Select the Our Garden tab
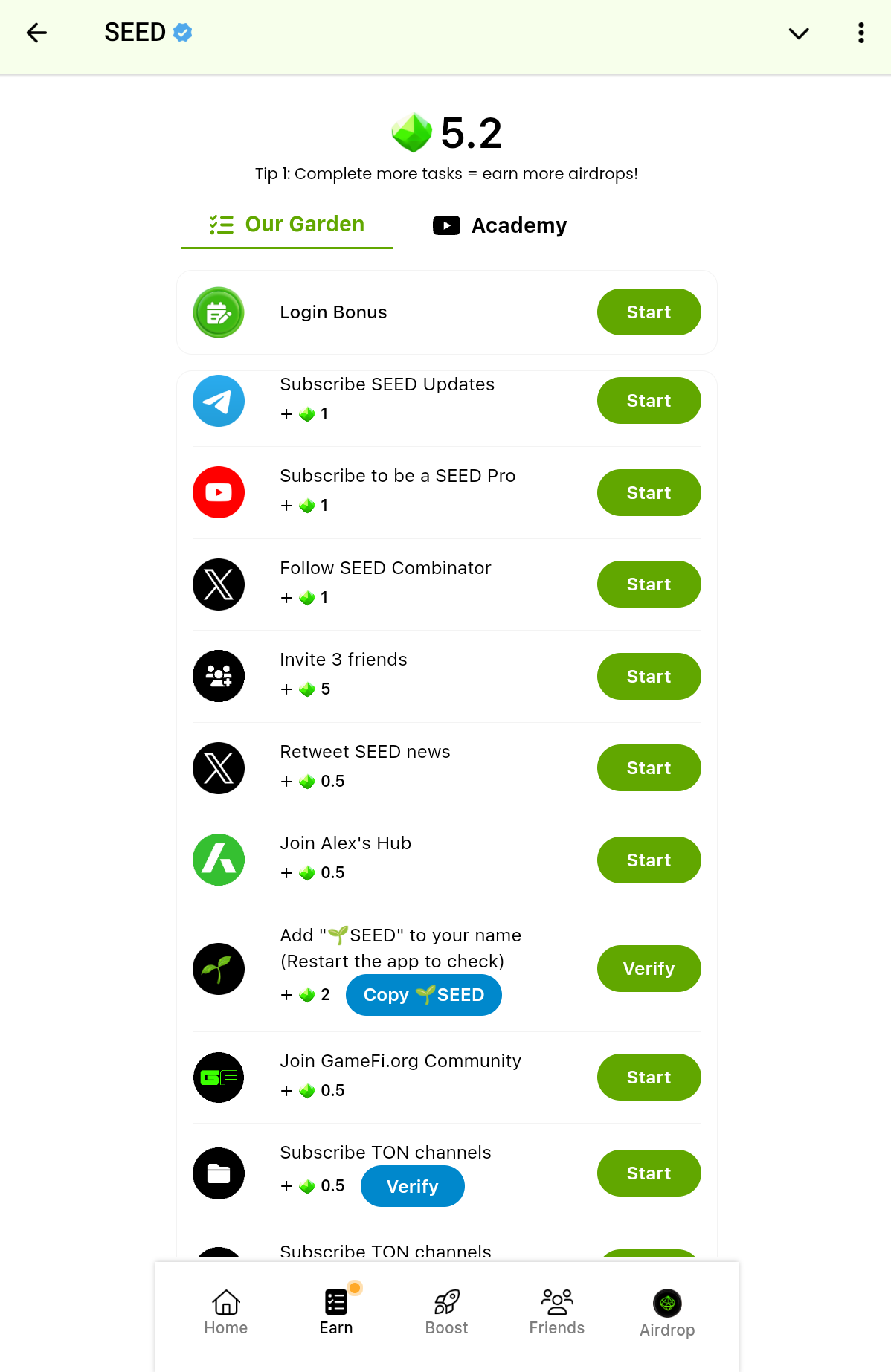Image resolution: width=891 pixels, height=1372 pixels. coord(287,224)
